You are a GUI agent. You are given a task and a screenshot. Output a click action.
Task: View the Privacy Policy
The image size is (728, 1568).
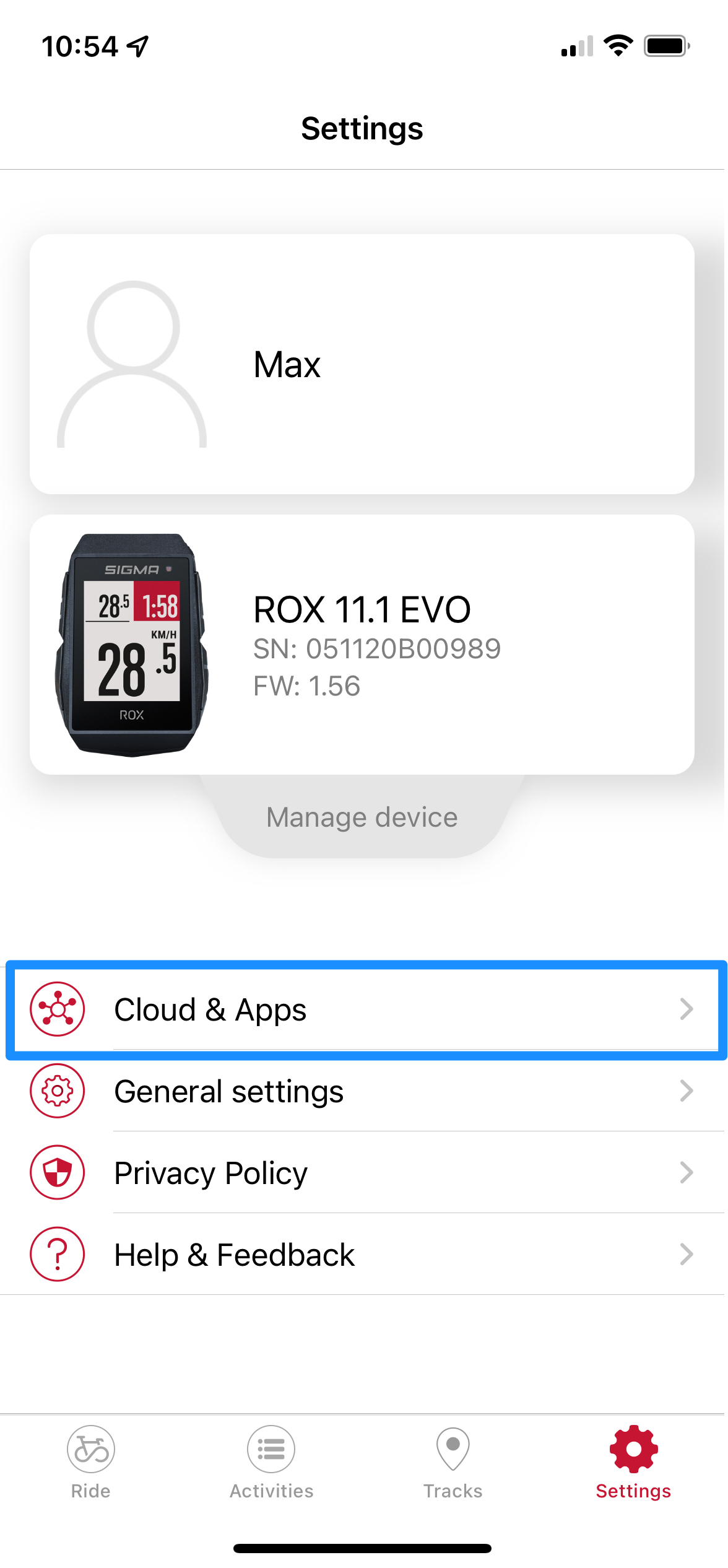coord(362,1173)
